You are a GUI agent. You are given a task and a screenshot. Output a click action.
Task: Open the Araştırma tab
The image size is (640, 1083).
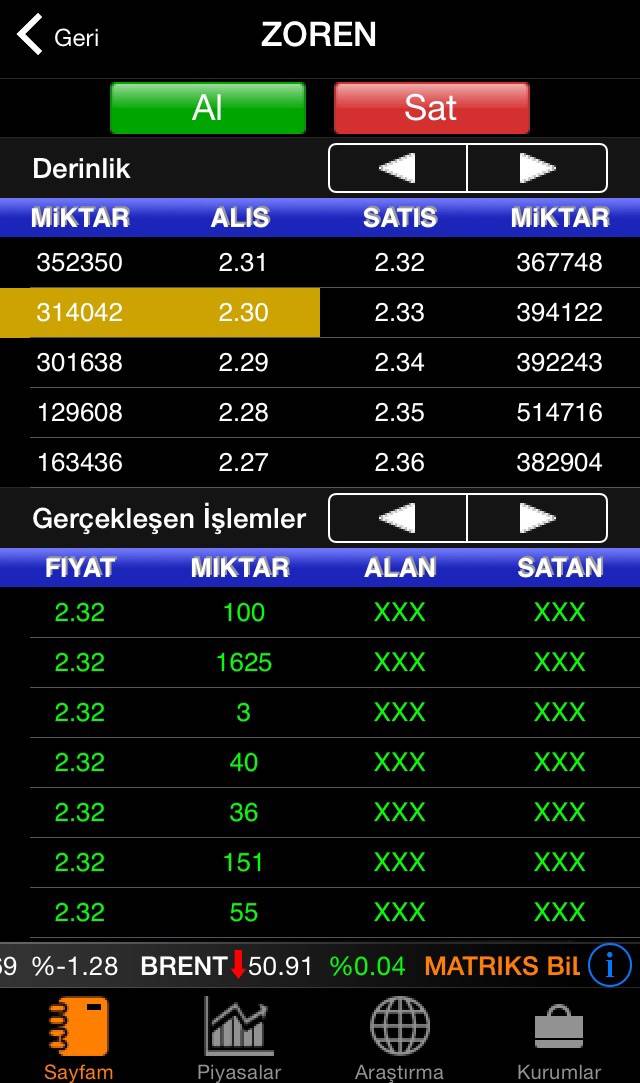pyautogui.click(x=399, y=1038)
